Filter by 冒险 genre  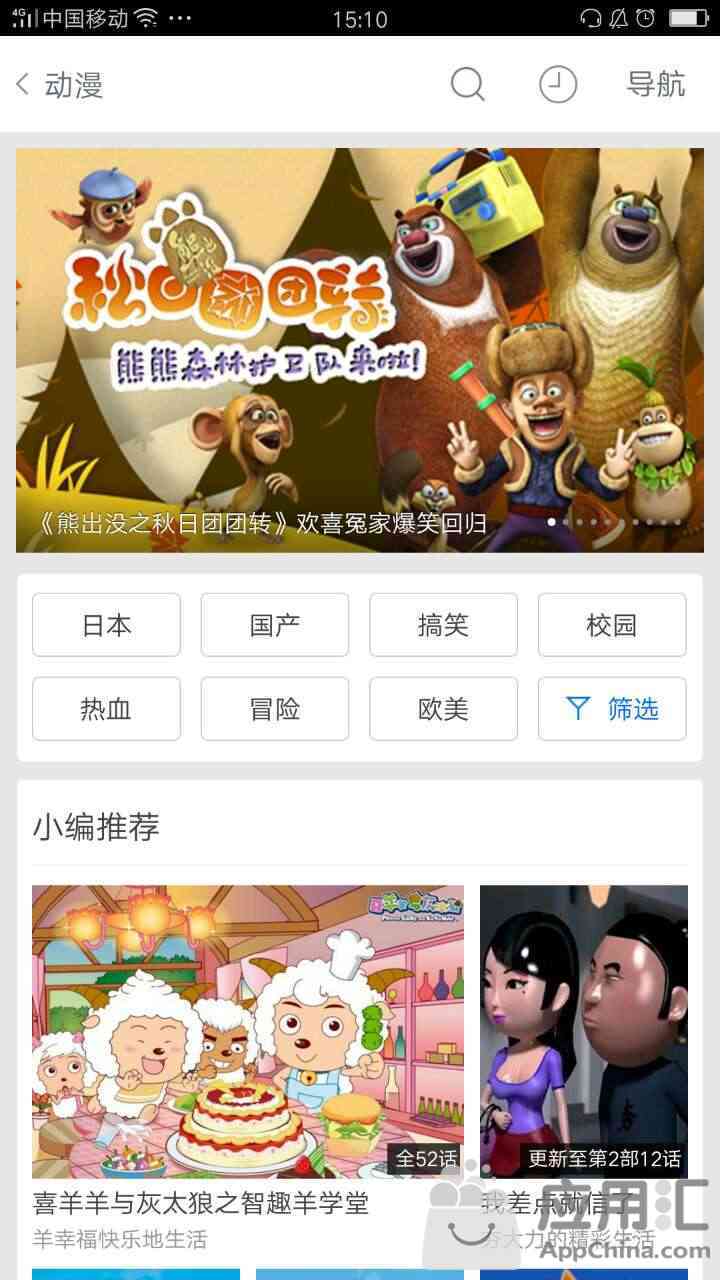coord(275,709)
